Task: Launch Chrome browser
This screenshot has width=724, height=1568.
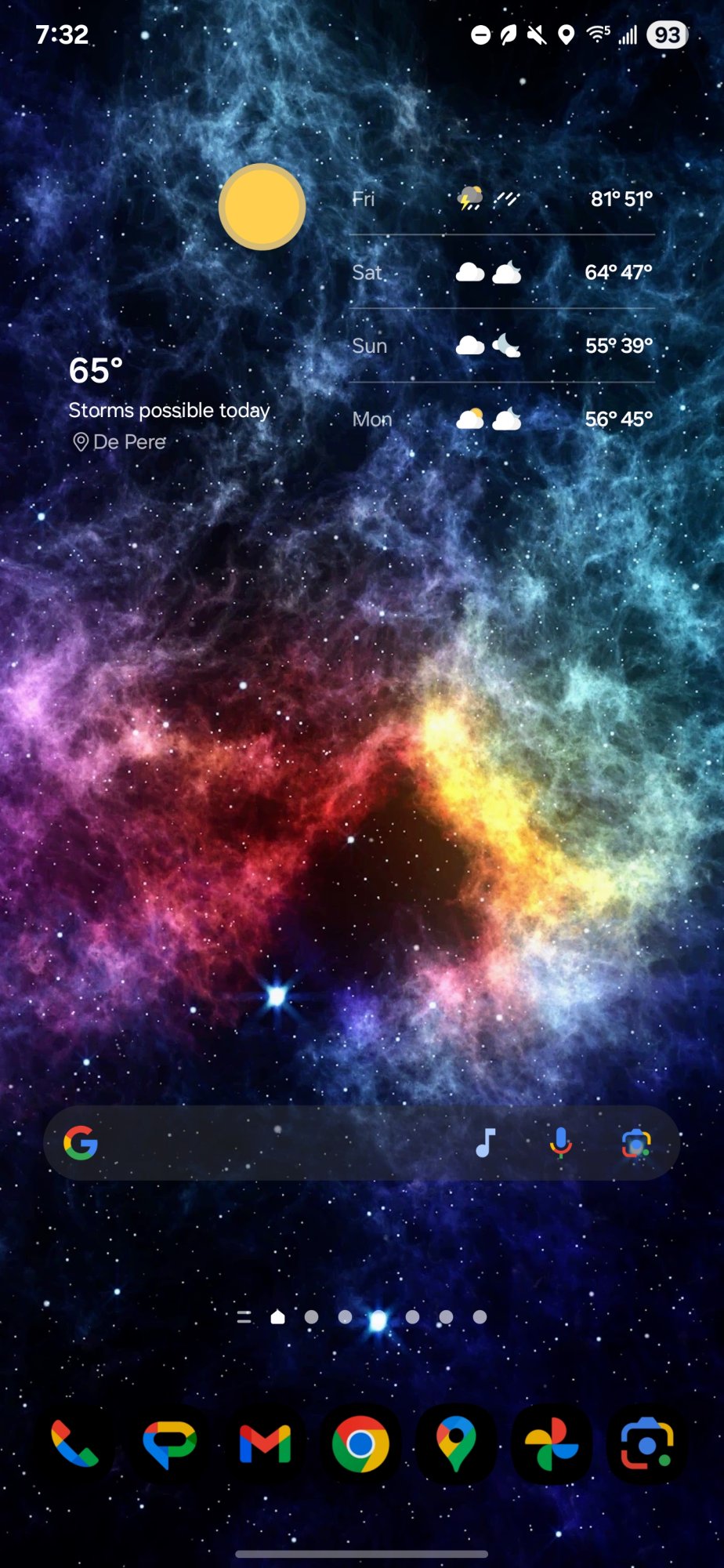Action: coord(360,1444)
